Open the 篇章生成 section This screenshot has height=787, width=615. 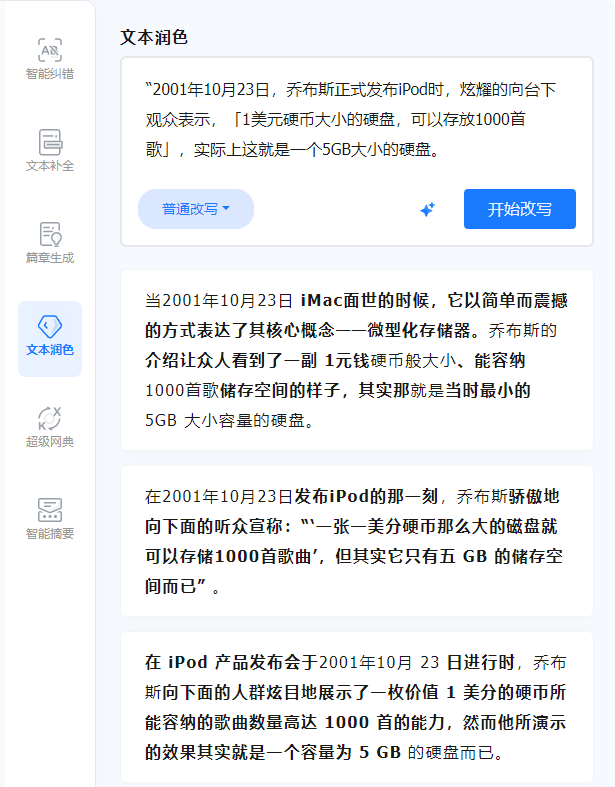point(49,243)
